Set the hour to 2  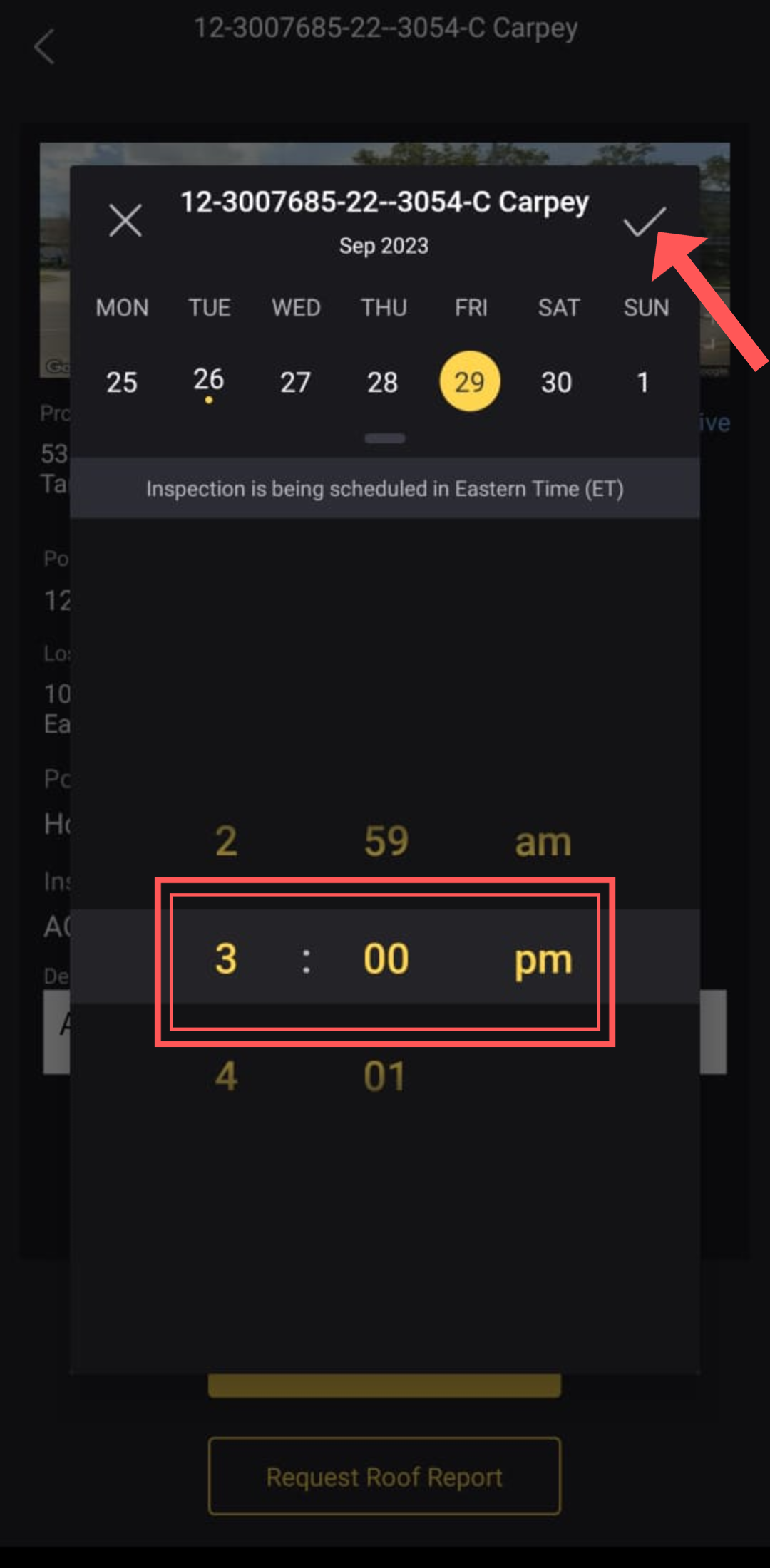point(226,841)
